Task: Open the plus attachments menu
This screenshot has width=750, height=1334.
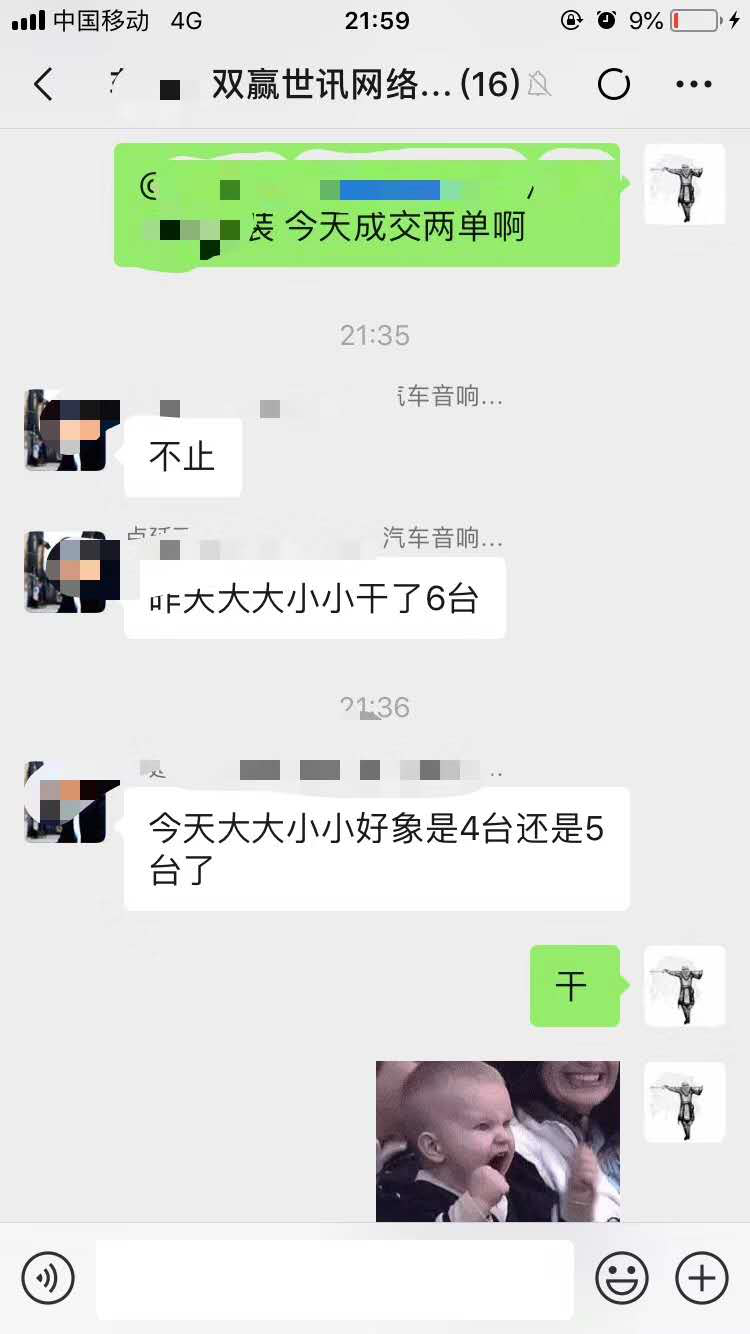Action: pos(702,1277)
